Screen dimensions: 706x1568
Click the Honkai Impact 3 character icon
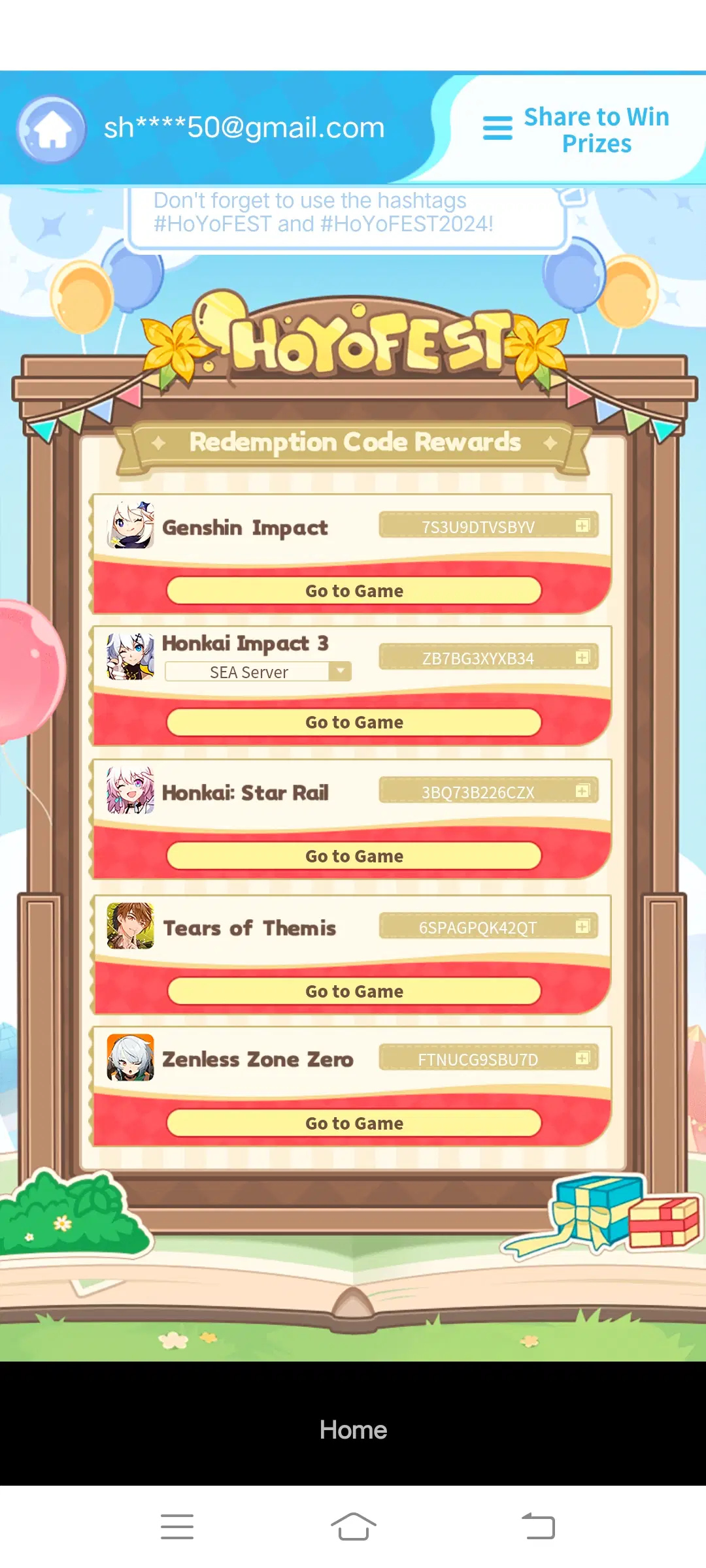click(x=129, y=657)
